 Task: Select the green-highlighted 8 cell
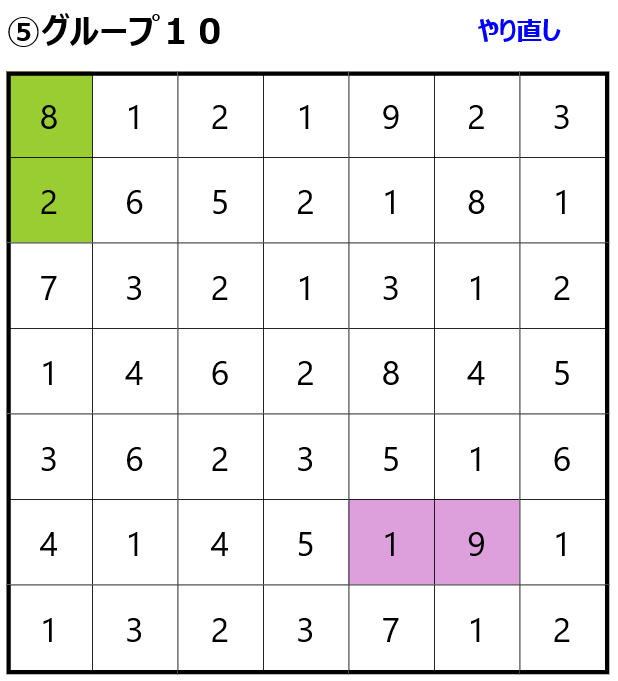[x=49, y=118]
